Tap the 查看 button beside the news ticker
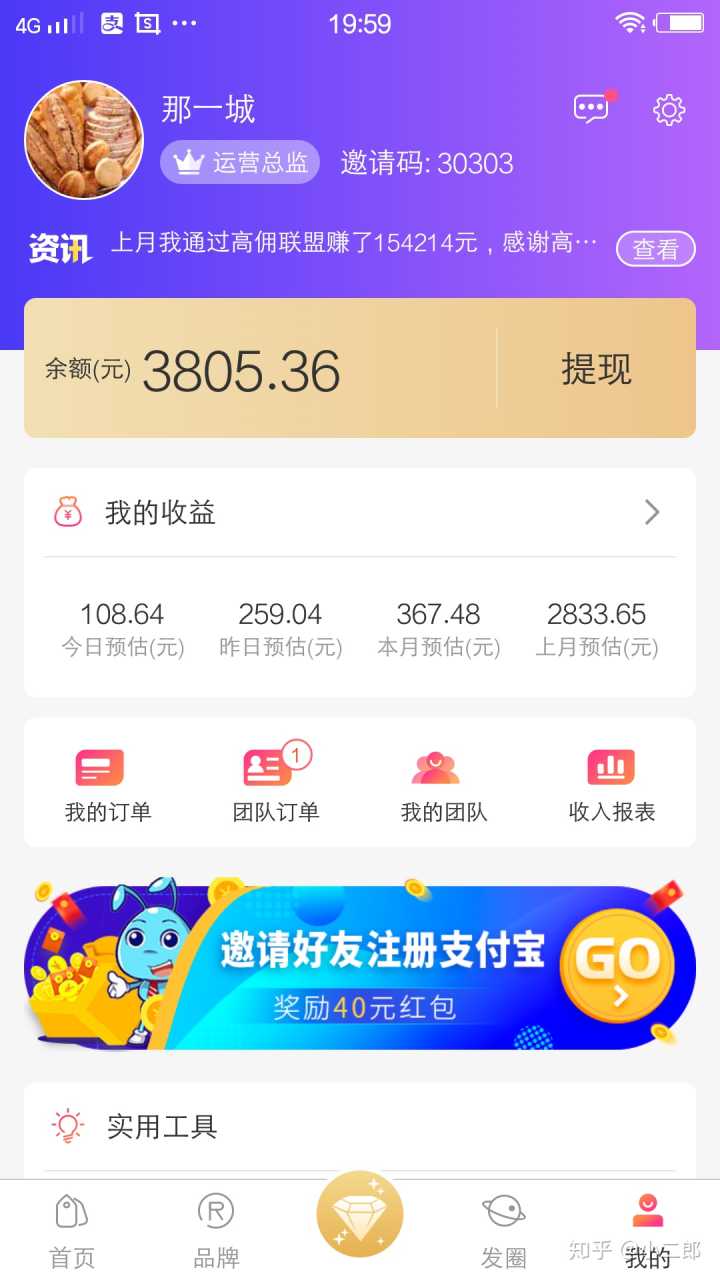Viewport: 720px width, 1280px height. click(x=655, y=249)
